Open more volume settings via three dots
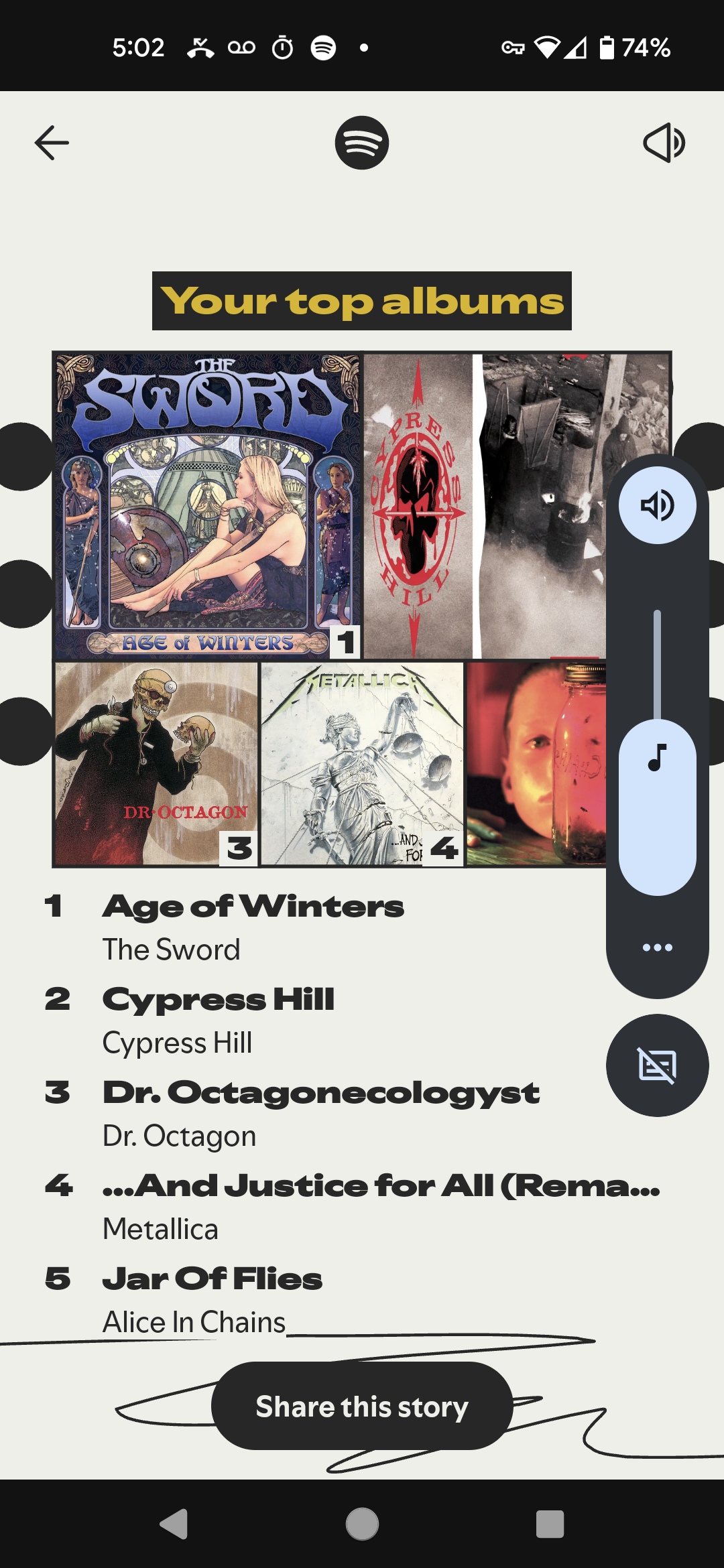Screen dimensions: 724x1568 click(657, 947)
